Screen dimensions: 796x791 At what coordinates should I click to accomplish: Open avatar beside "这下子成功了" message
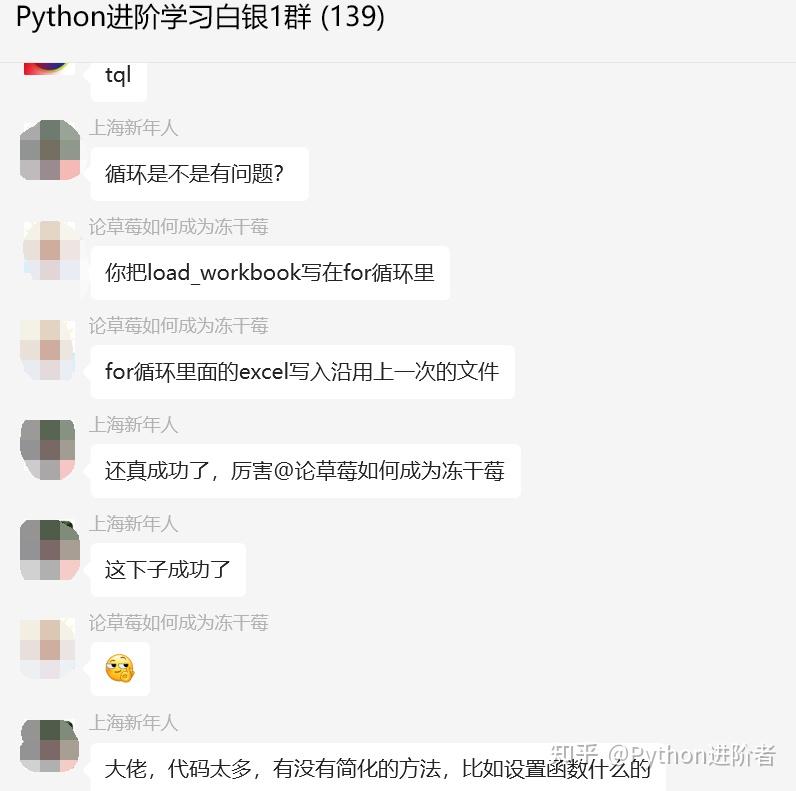50,549
